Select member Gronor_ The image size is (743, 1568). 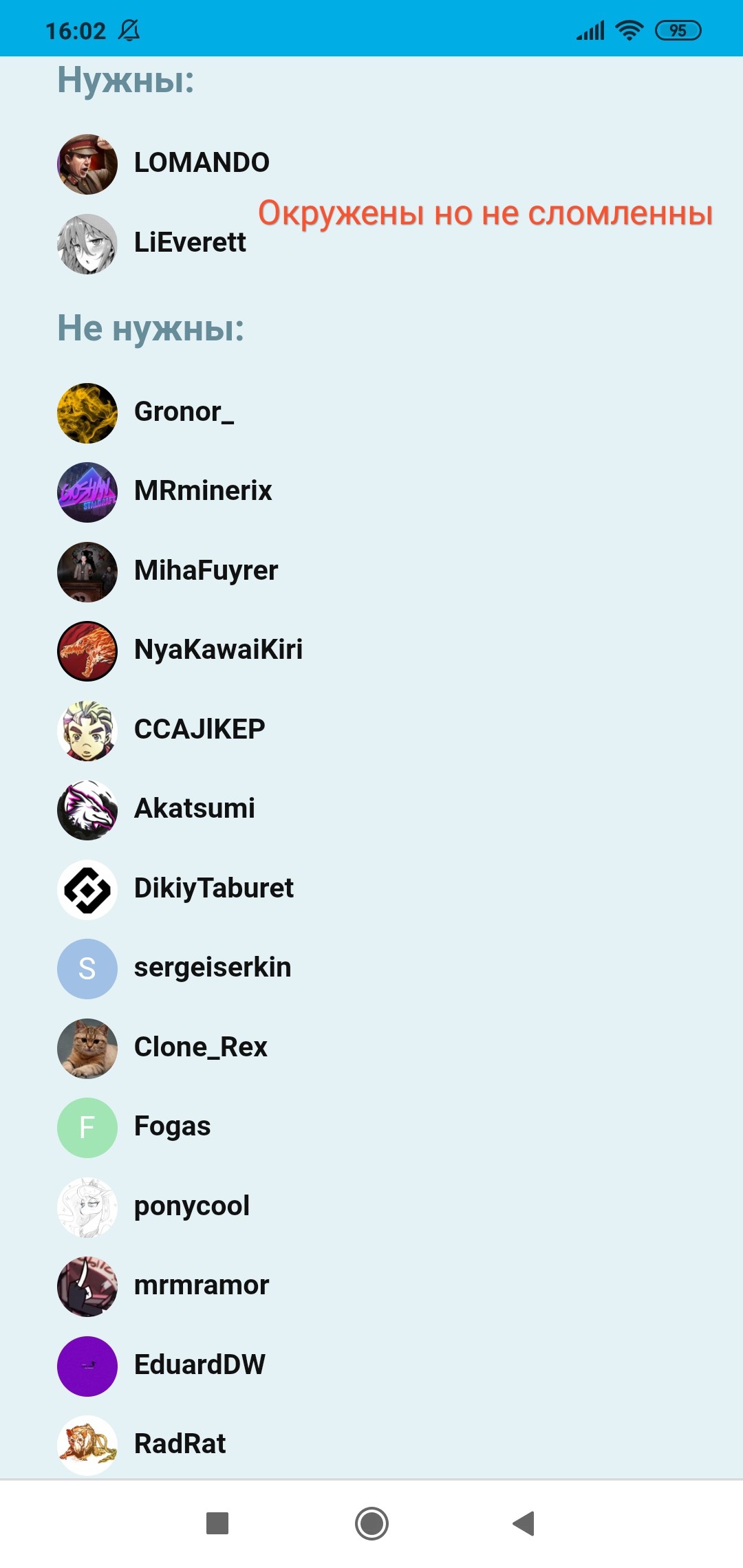point(184,413)
